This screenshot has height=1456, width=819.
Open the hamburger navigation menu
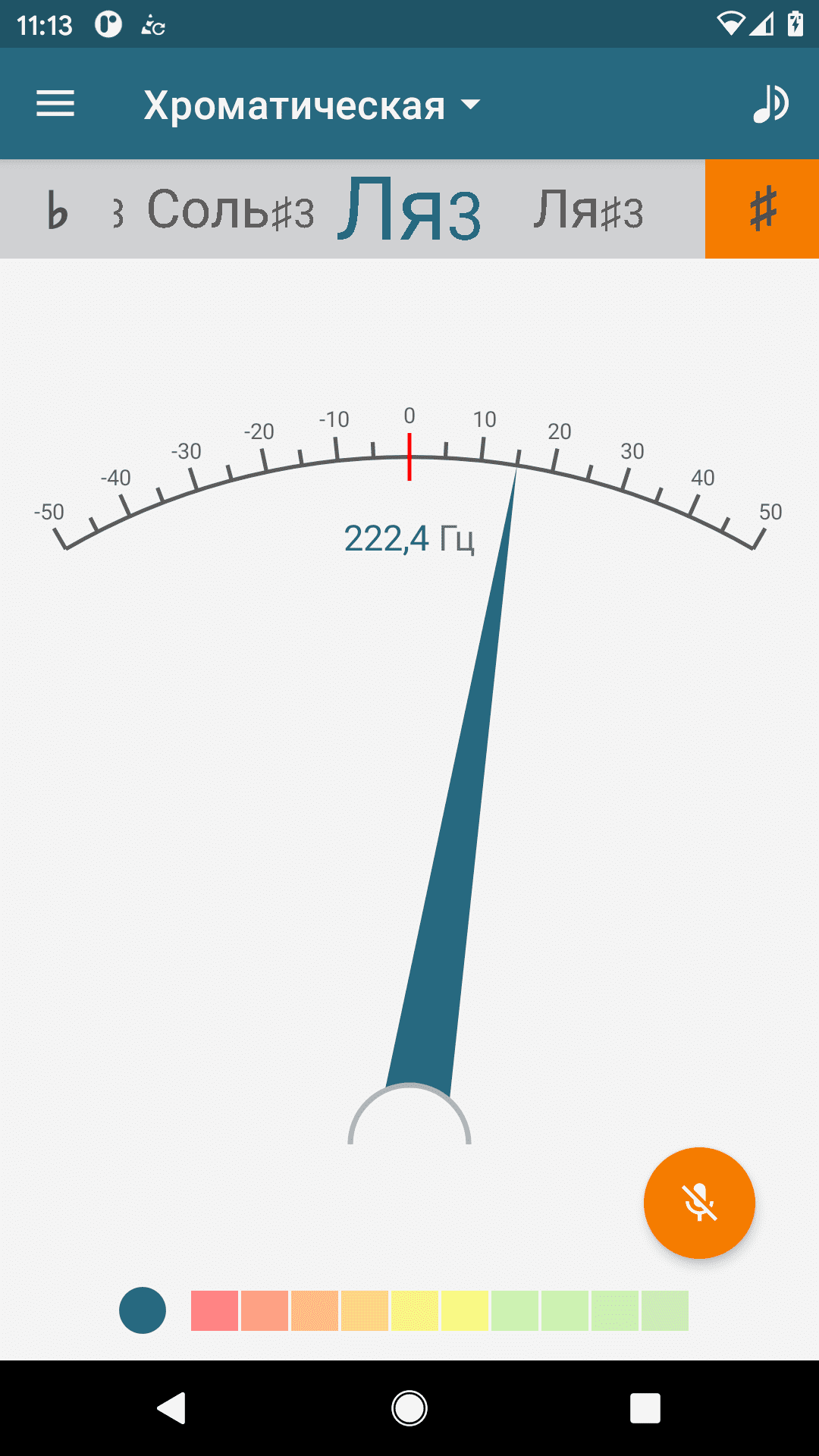(55, 104)
